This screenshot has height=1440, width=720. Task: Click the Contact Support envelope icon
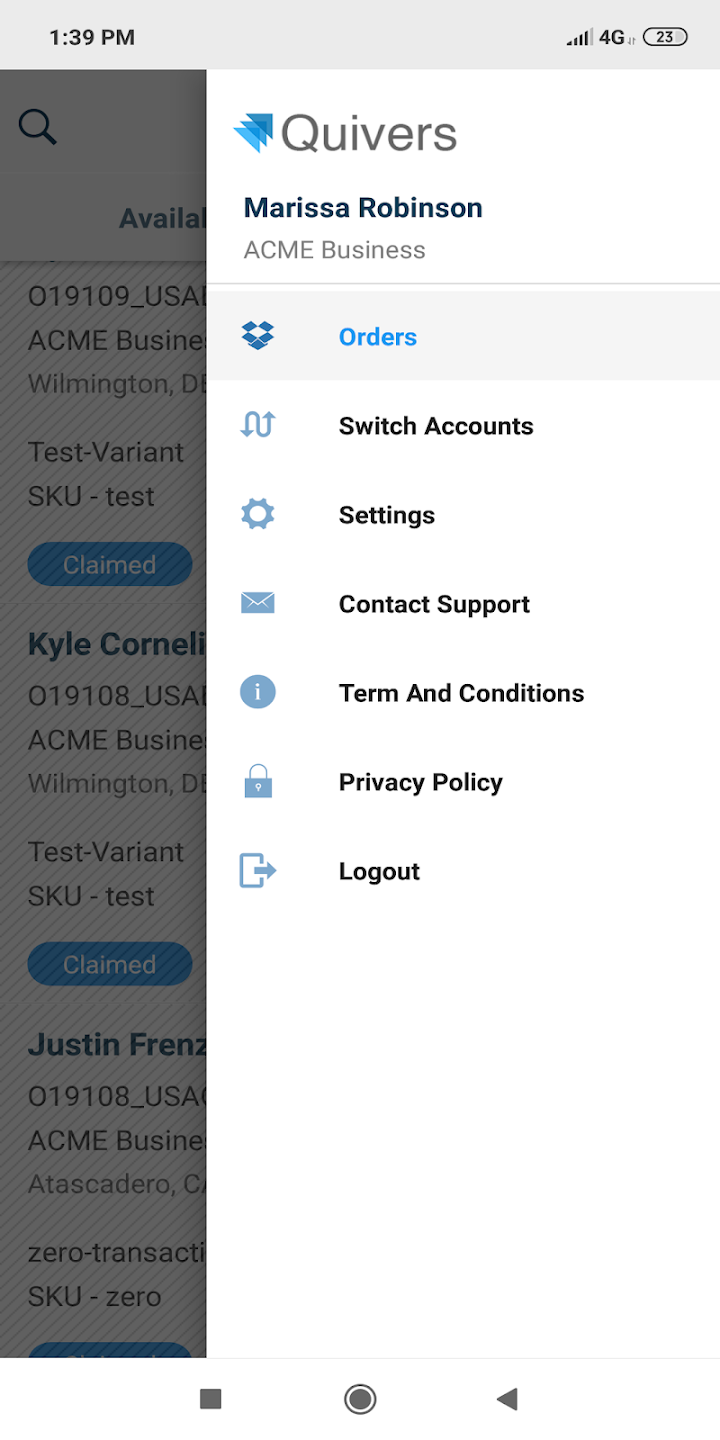click(x=258, y=603)
